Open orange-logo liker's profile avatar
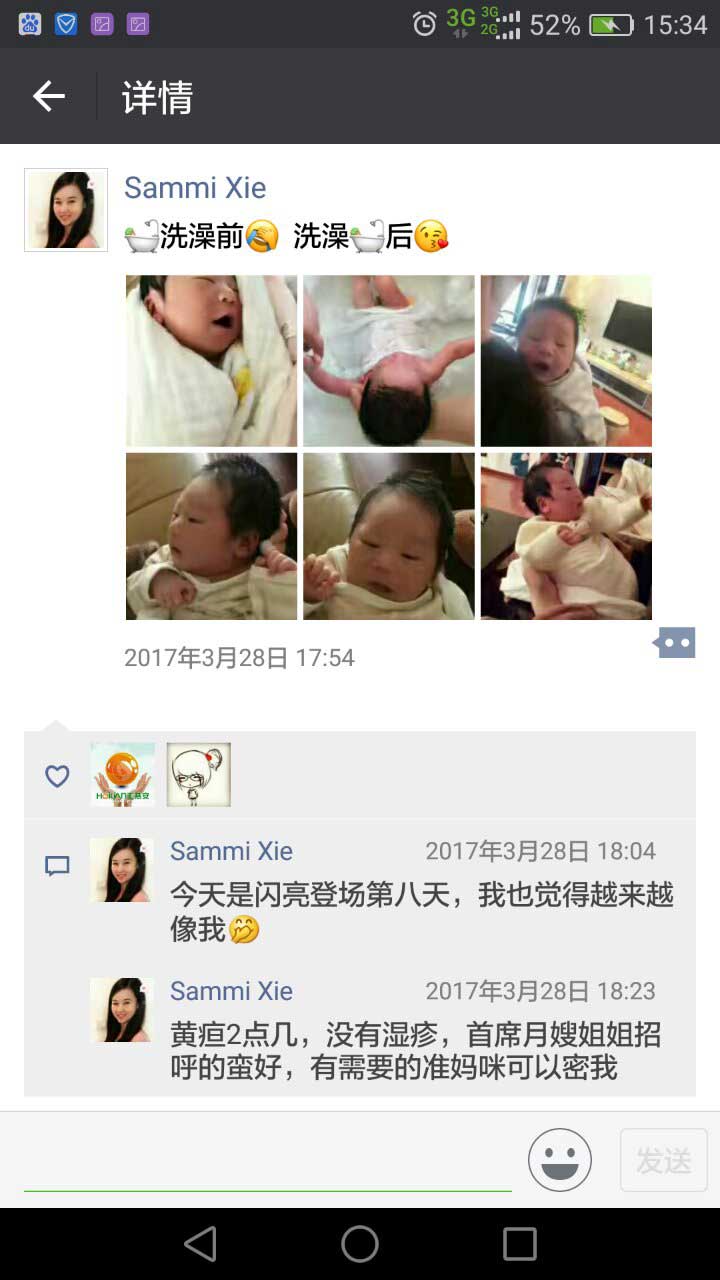The height and width of the screenshot is (1280, 720). click(123, 775)
